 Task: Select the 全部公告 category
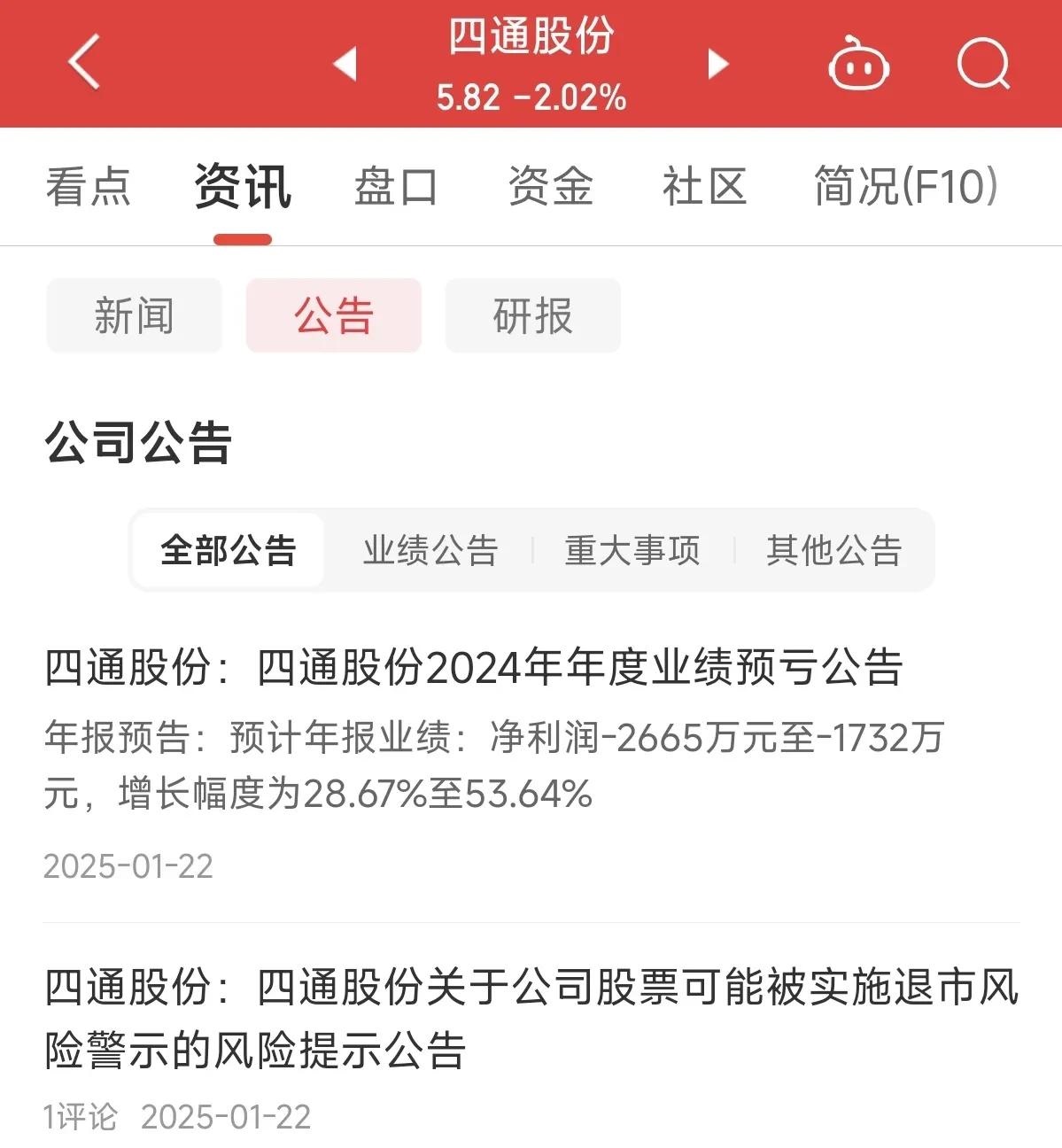(226, 550)
